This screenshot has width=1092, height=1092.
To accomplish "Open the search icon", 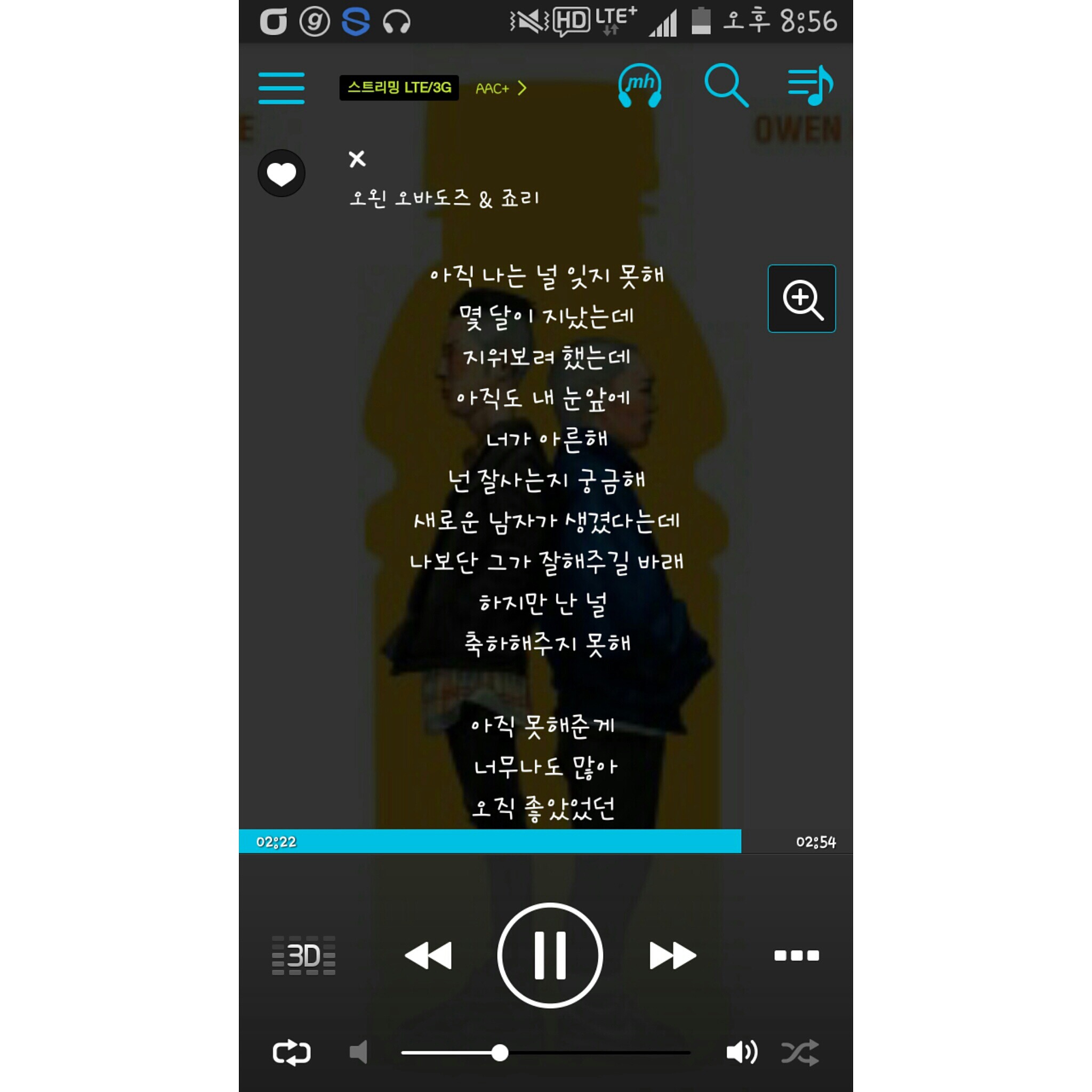I will tap(726, 86).
